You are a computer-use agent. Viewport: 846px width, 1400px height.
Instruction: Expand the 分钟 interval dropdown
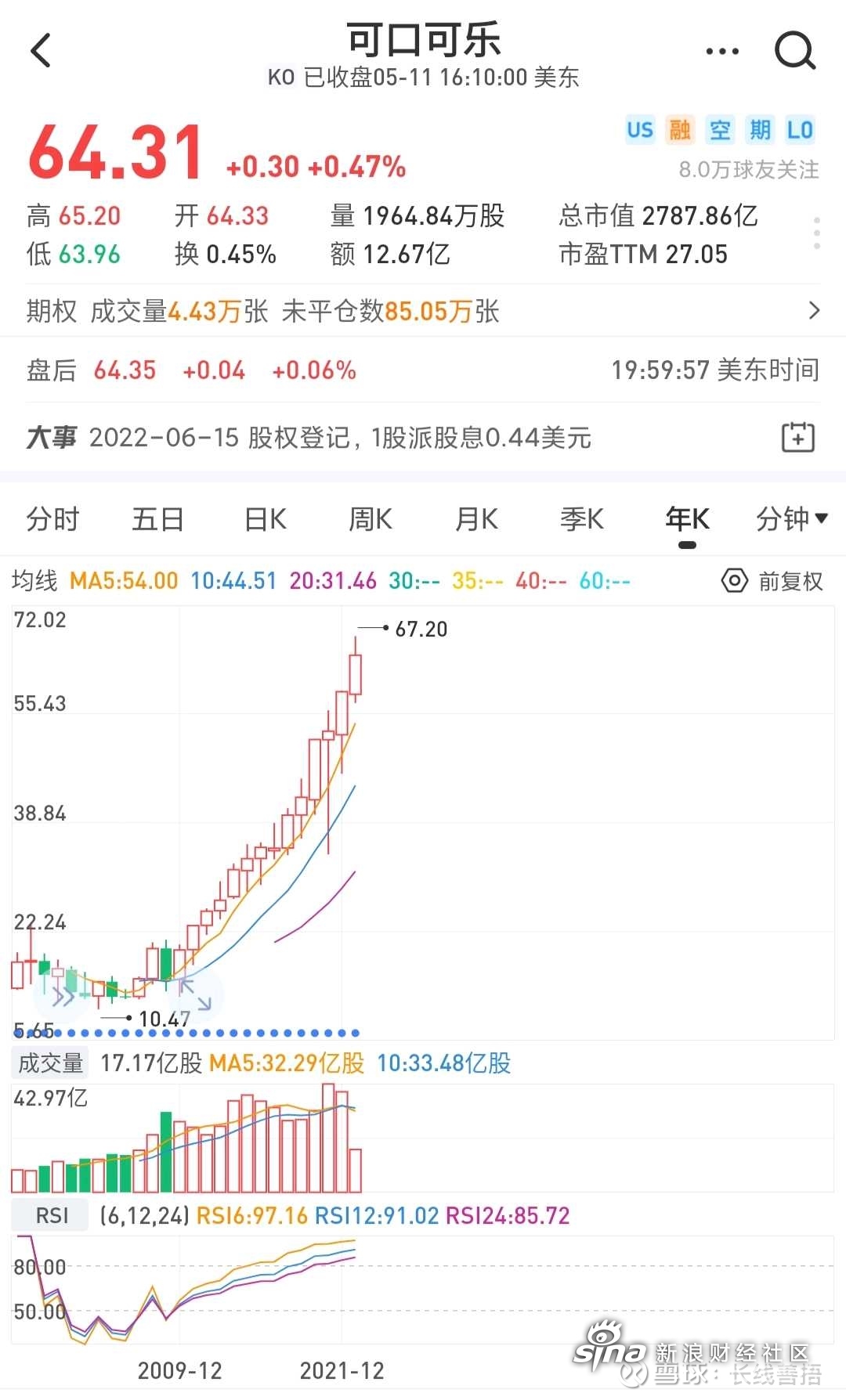[x=791, y=519]
